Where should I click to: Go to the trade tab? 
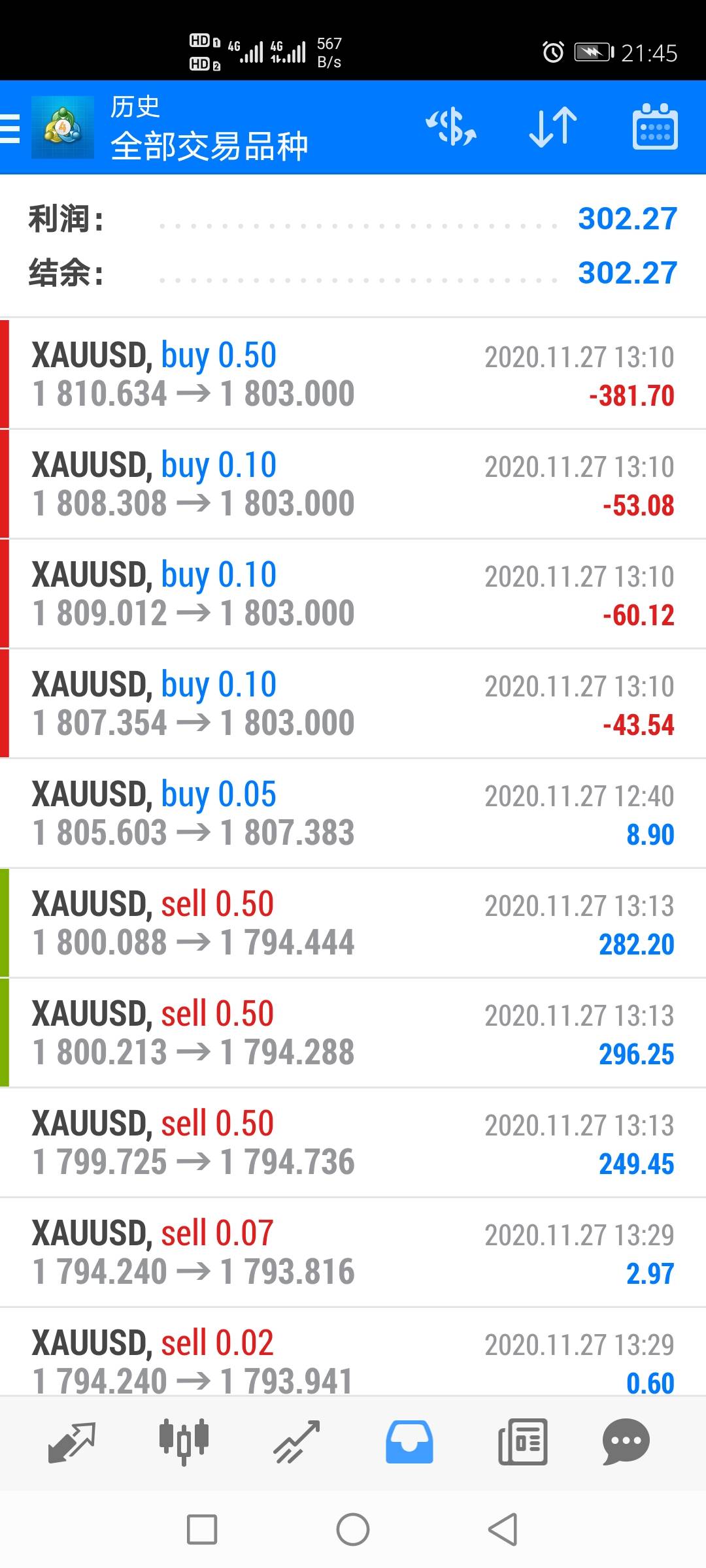297,1442
